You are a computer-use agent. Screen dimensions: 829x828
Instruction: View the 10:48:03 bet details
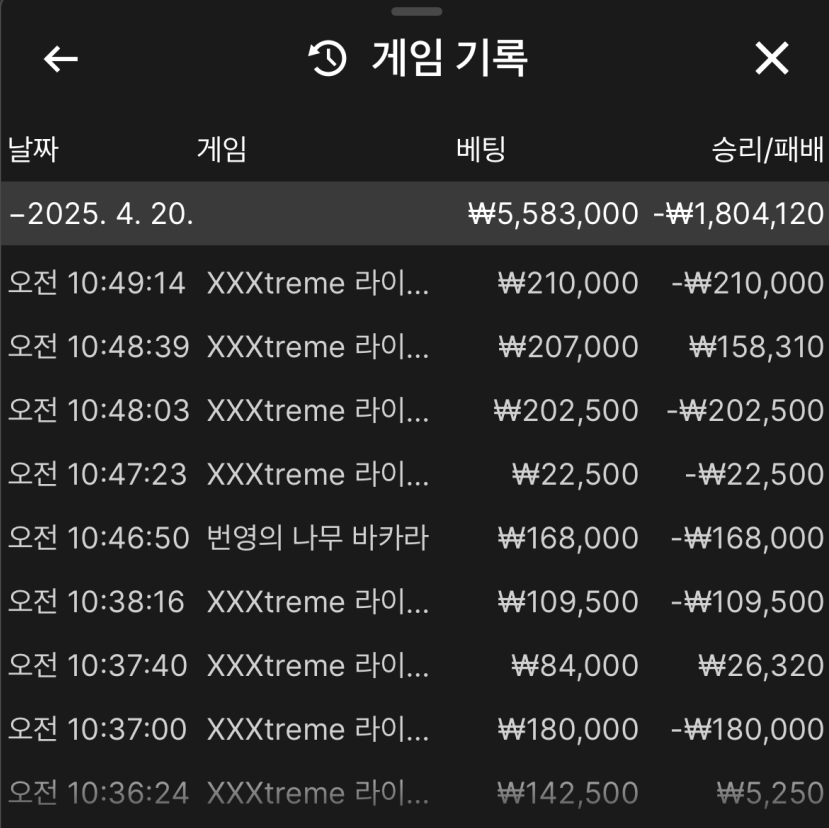click(x=414, y=411)
